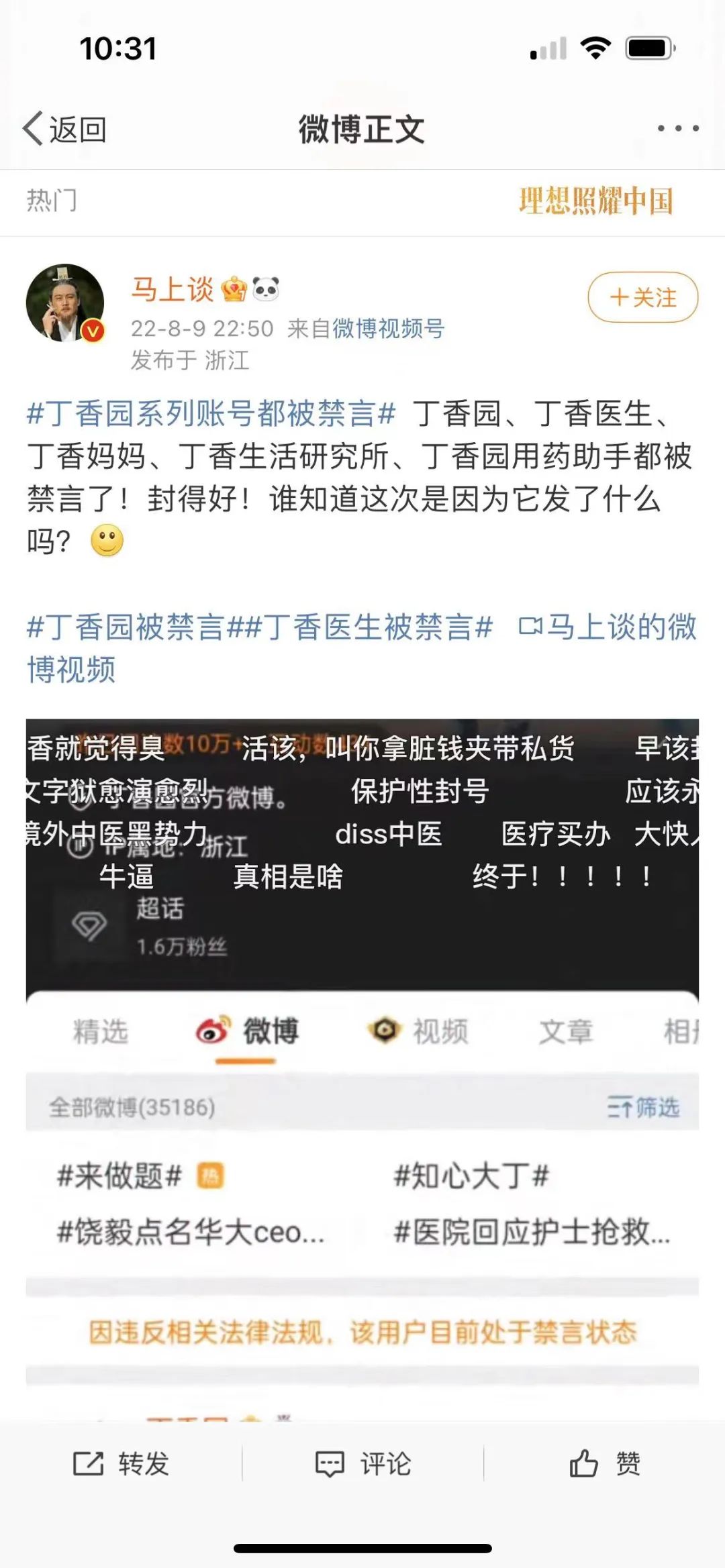Open the 理想照耀中国 banner
This screenshot has height=1568, width=725.
pyautogui.click(x=595, y=201)
